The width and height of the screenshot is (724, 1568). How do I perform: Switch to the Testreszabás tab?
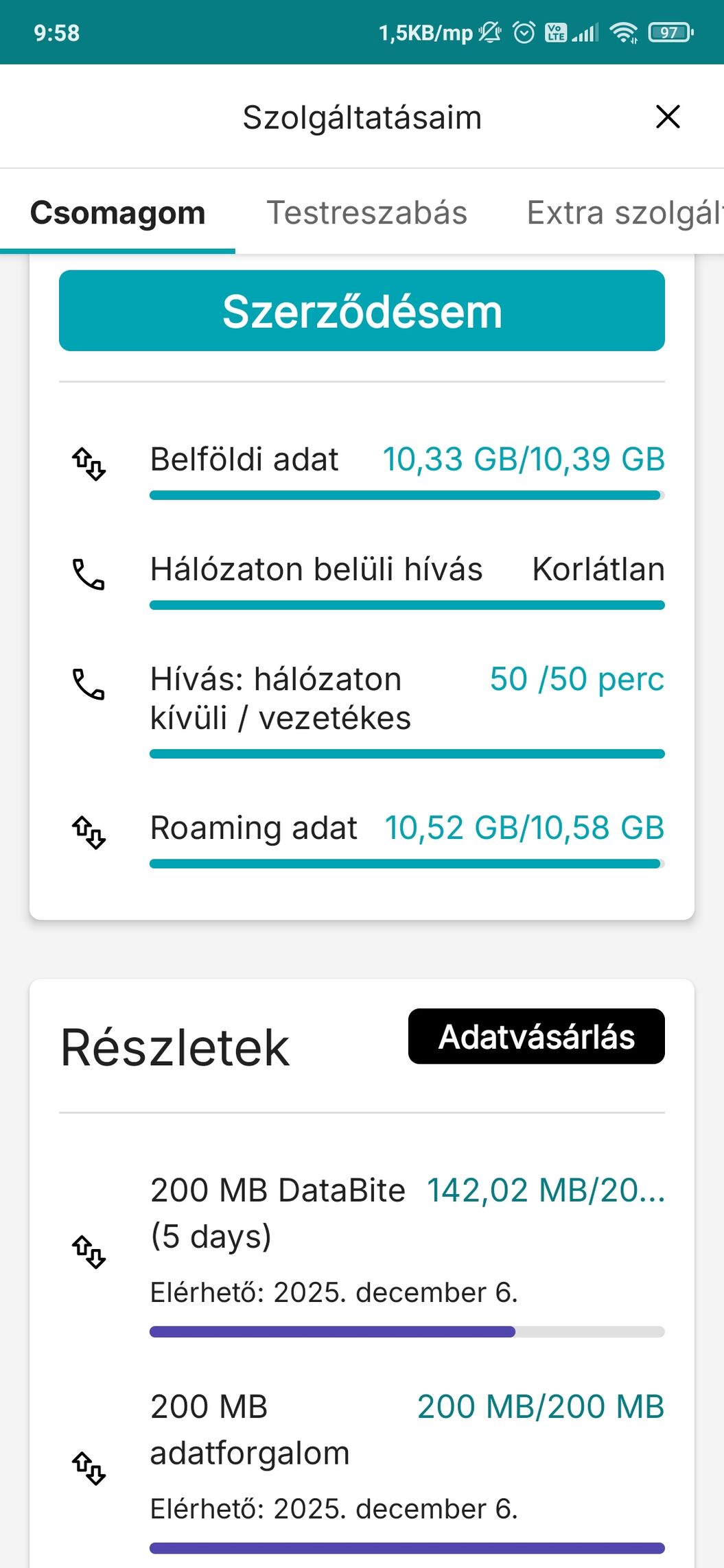pyautogui.click(x=366, y=213)
